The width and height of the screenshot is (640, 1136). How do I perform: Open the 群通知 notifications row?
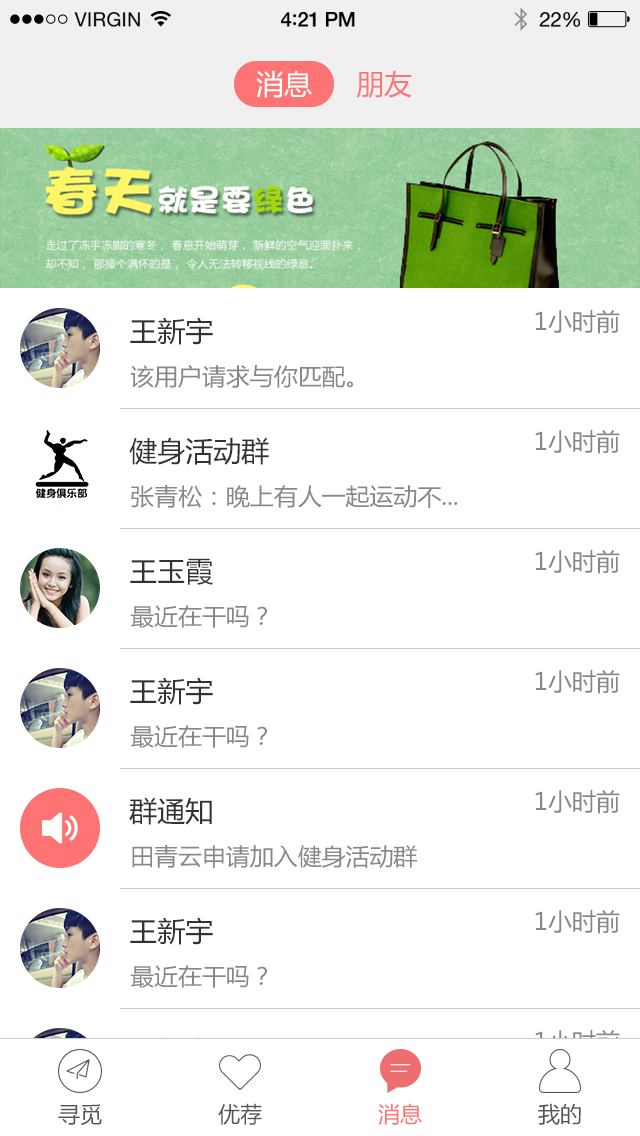tap(320, 829)
